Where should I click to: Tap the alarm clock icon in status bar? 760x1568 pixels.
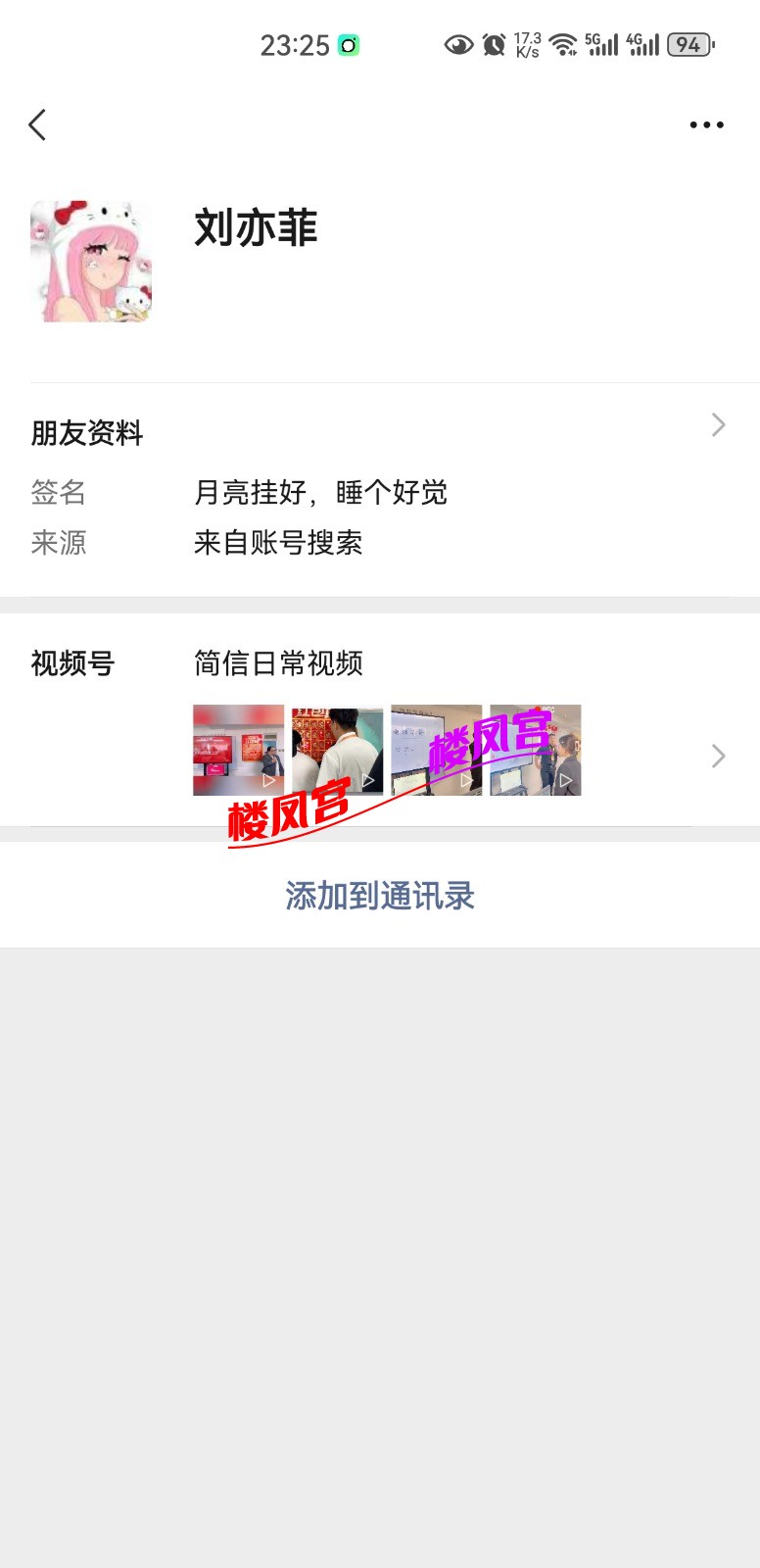click(x=494, y=45)
